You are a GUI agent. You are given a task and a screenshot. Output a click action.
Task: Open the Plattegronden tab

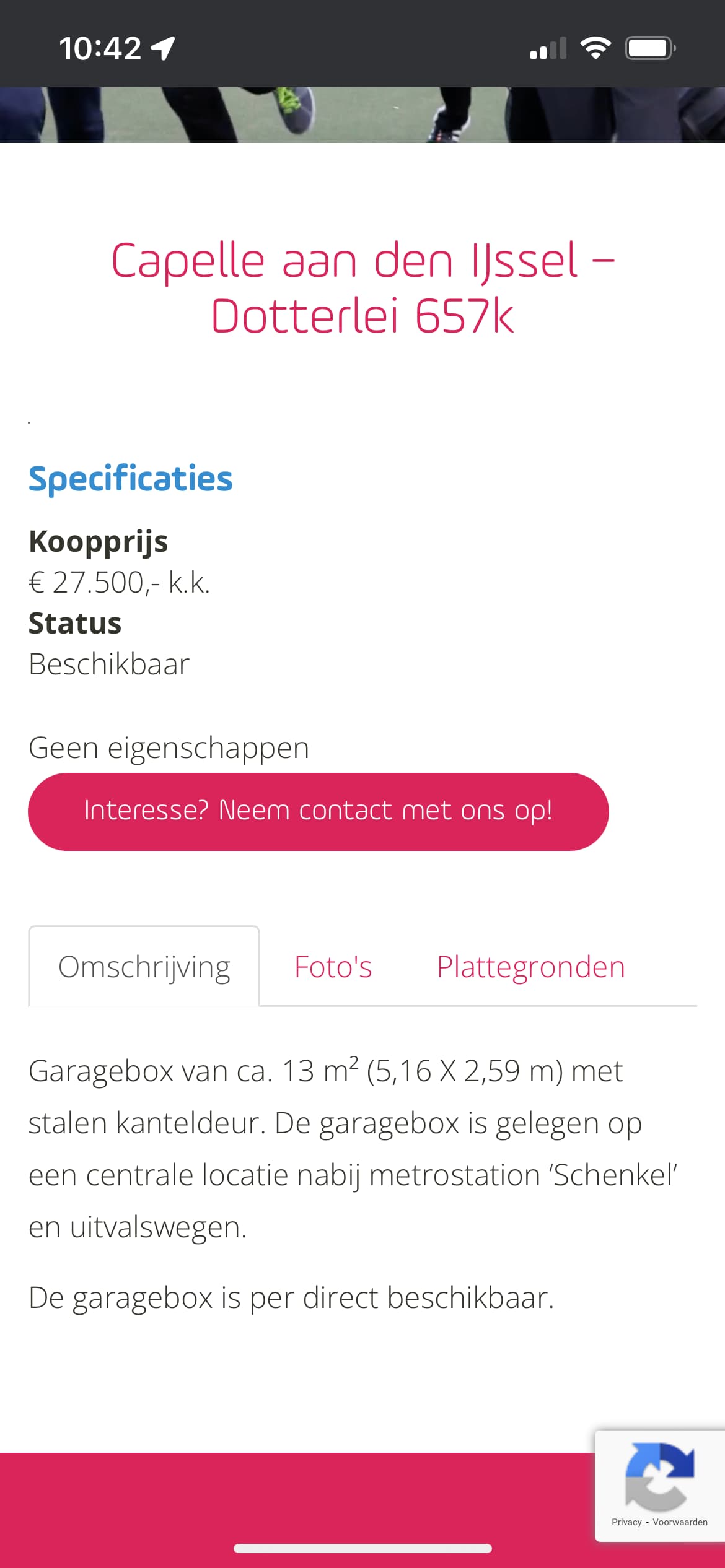tap(531, 967)
